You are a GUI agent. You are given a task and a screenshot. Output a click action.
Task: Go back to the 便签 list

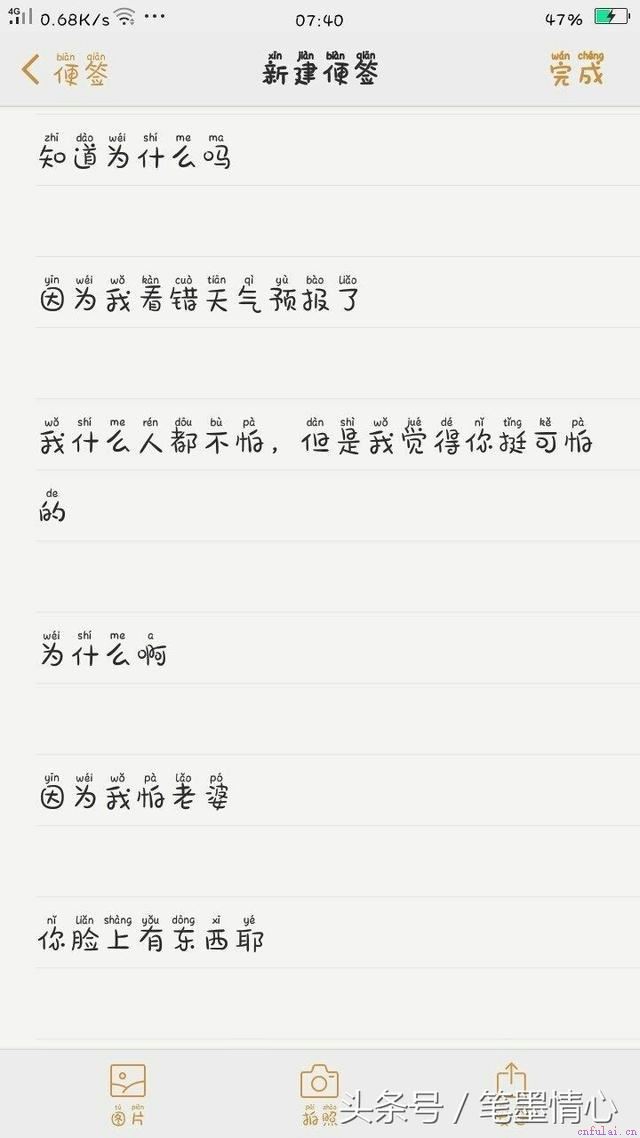(x=65, y=70)
